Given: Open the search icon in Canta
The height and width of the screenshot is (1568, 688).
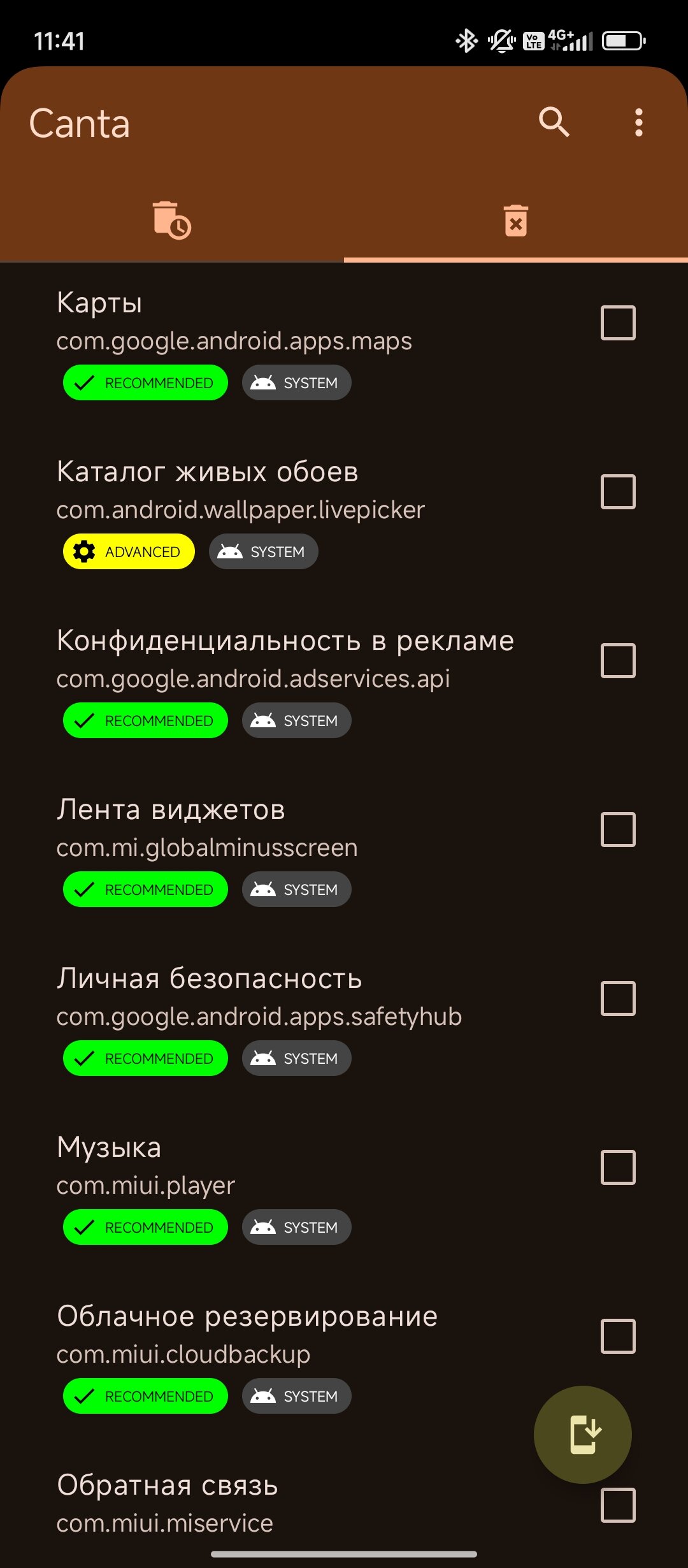Looking at the screenshot, I should (x=554, y=122).
